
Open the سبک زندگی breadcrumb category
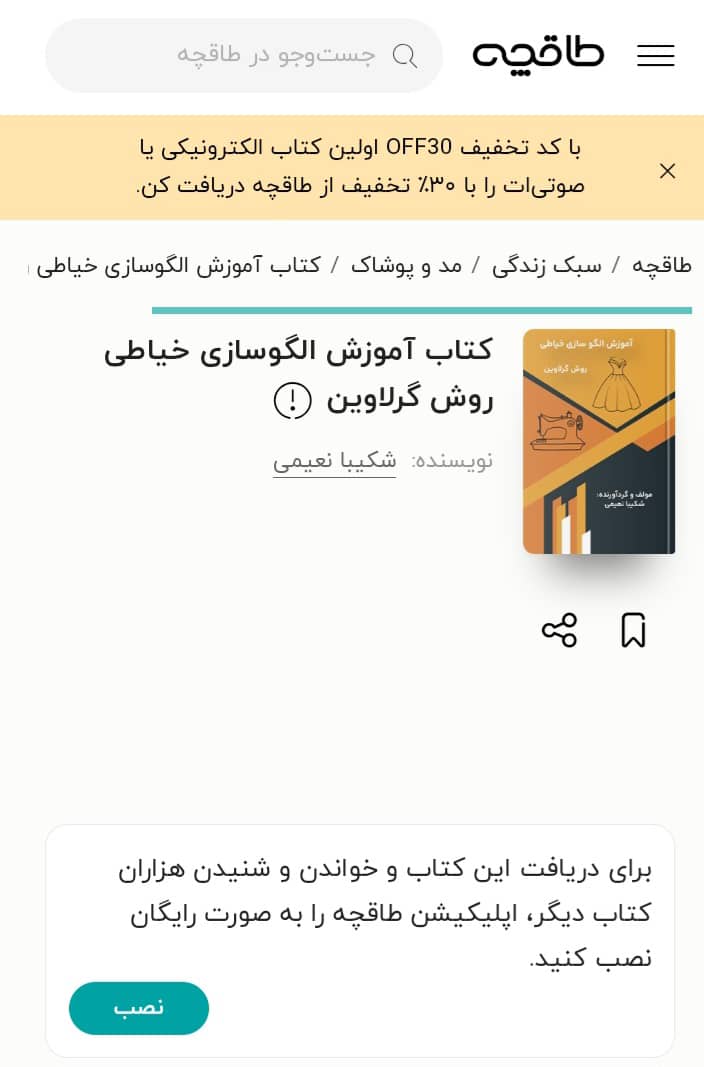547,265
